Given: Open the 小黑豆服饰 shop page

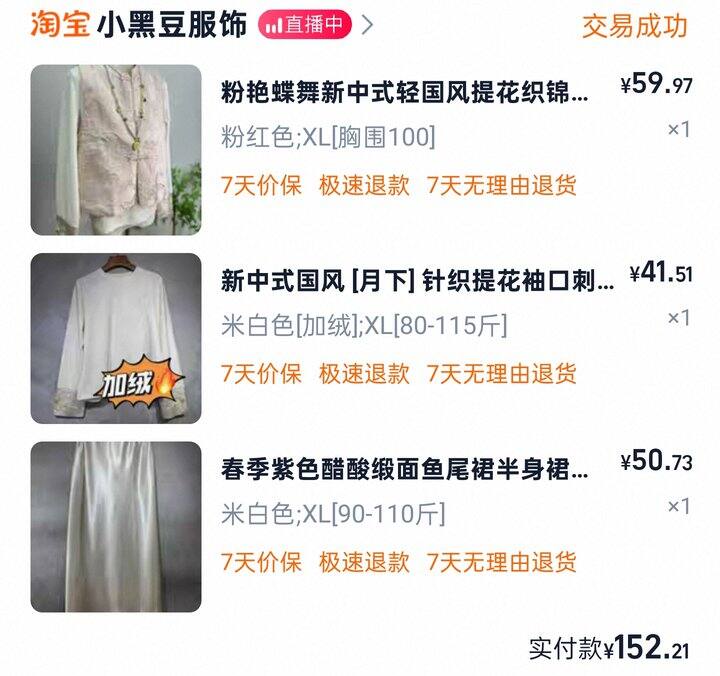Looking at the screenshot, I should coord(172,25).
